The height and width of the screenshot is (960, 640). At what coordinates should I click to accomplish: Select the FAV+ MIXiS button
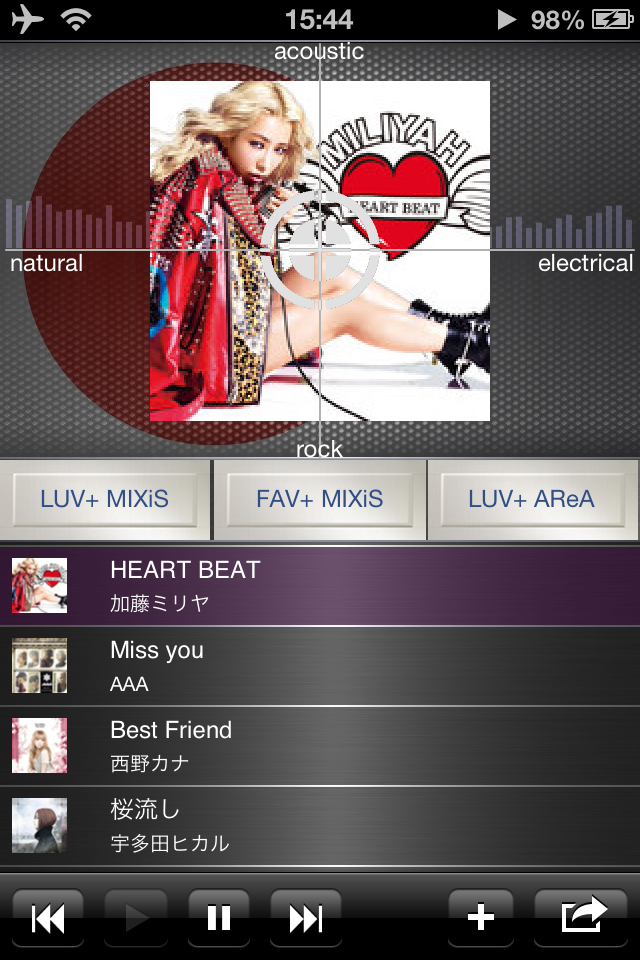[320, 499]
